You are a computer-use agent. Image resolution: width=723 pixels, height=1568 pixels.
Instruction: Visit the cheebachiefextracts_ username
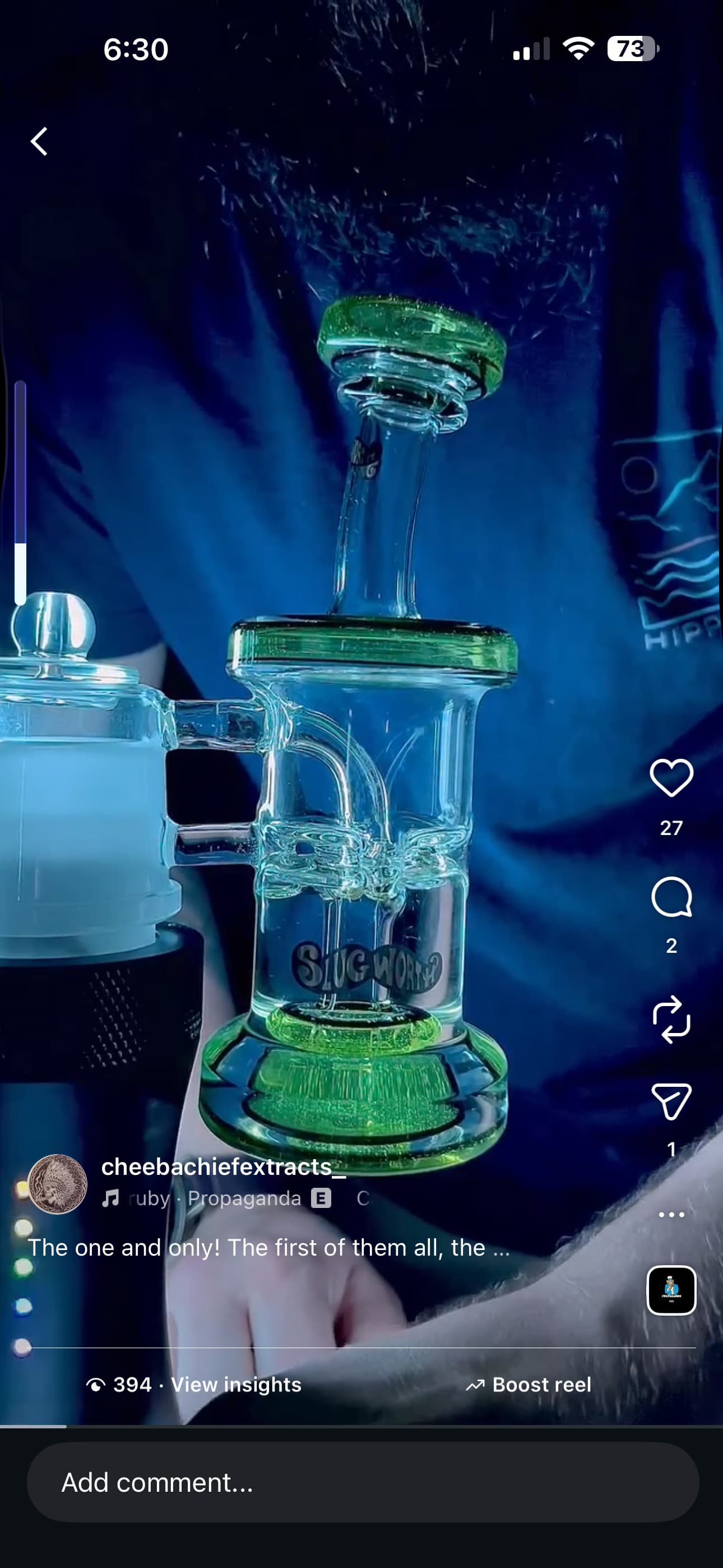224,1167
